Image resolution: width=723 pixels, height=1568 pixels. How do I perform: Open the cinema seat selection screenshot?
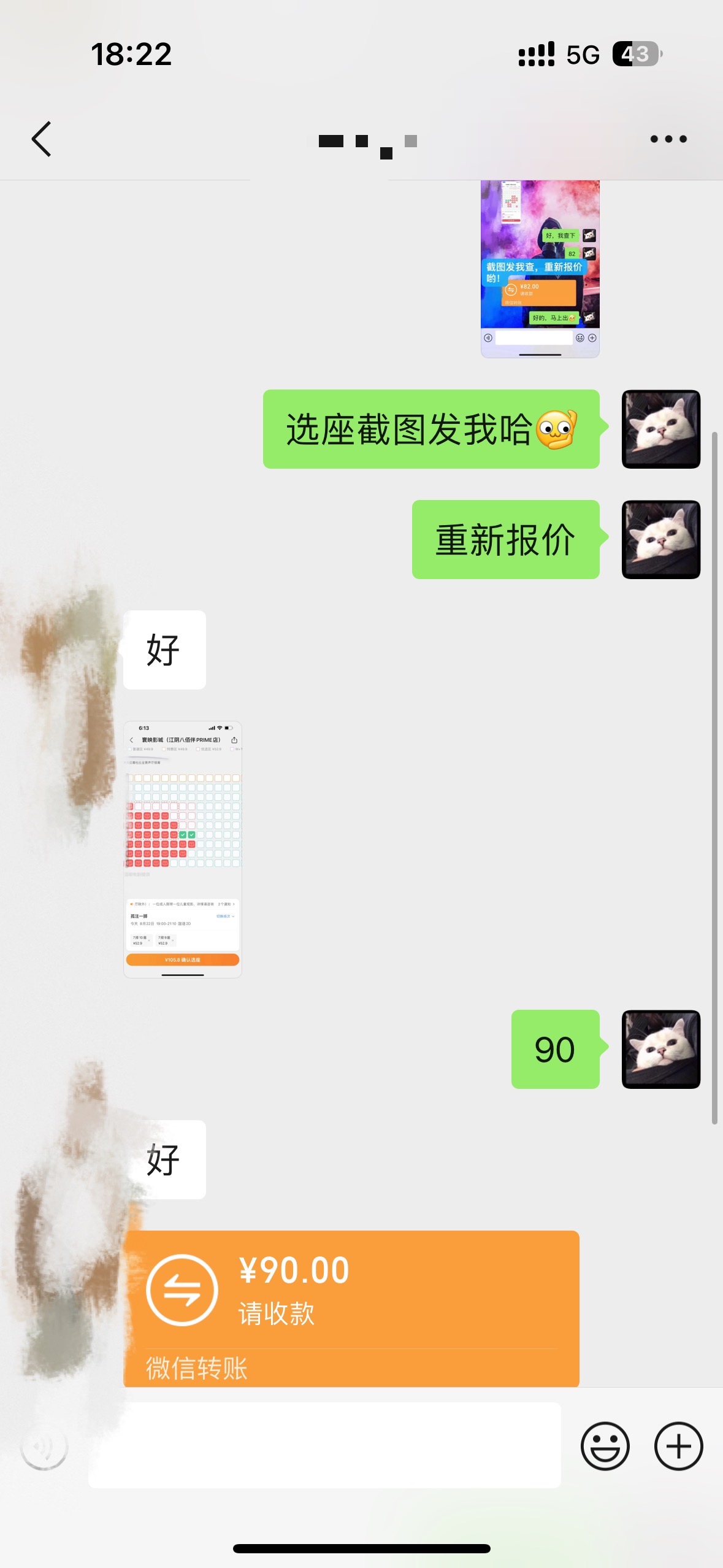[183, 849]
